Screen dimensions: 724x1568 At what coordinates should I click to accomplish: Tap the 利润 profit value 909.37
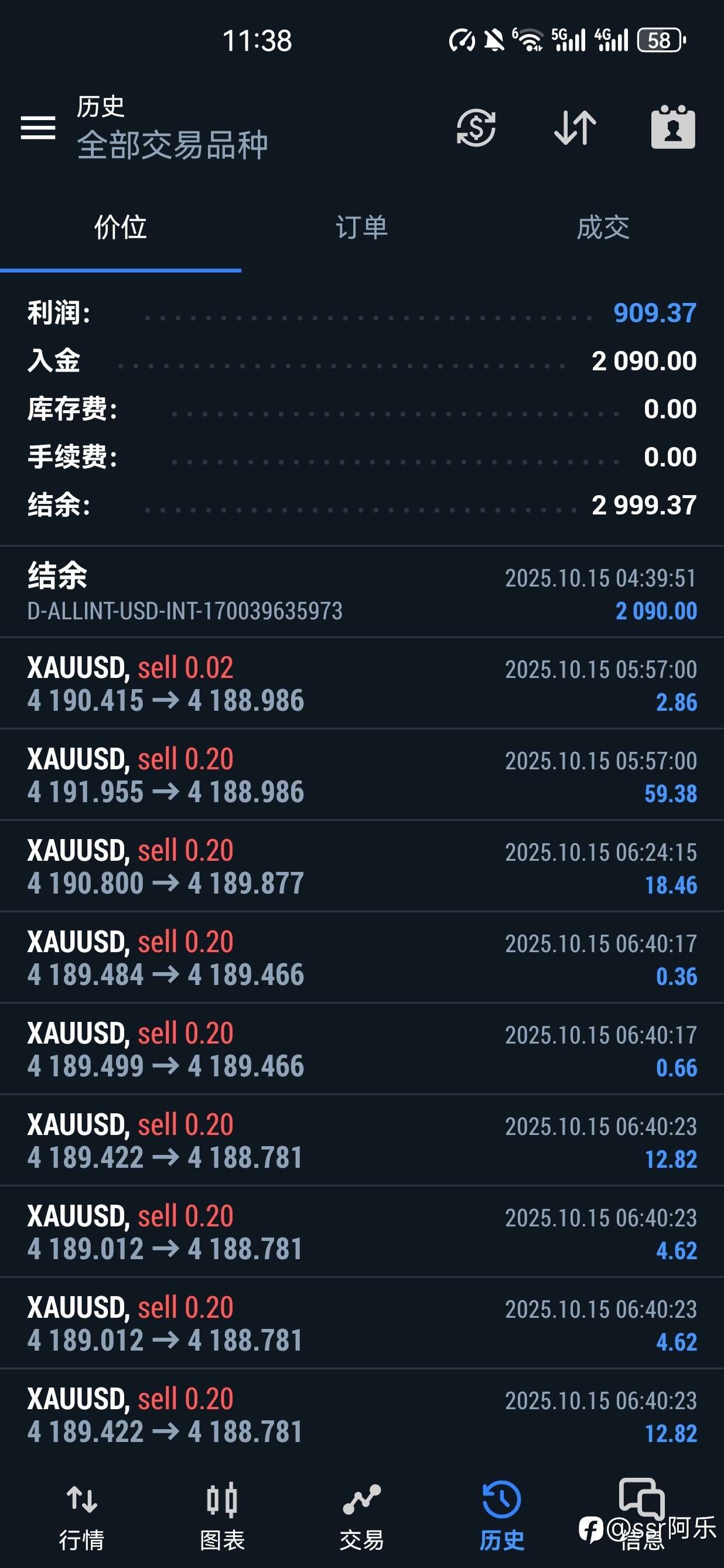(x=654, y=313)
